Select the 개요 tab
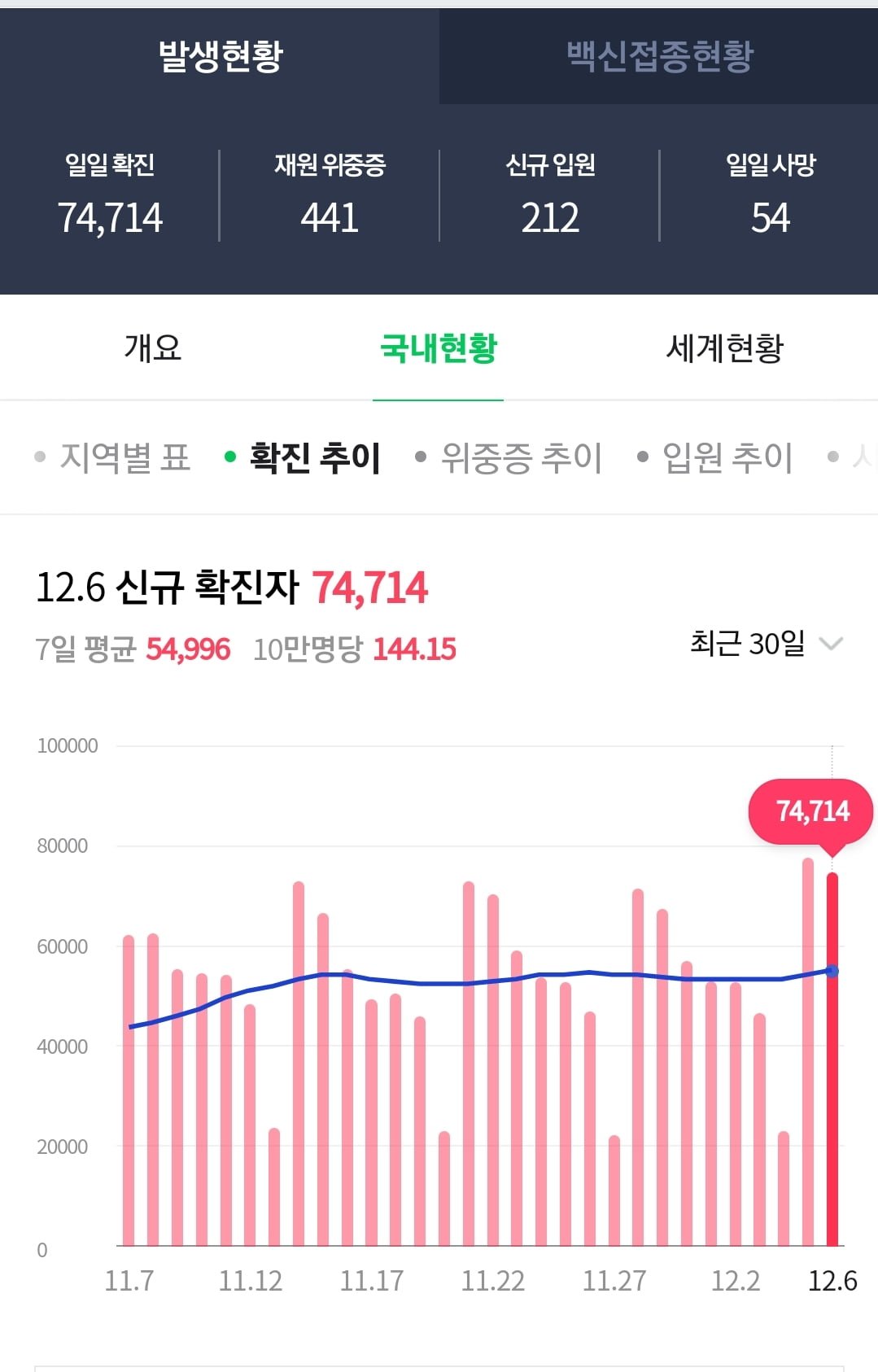878x1372 pixels. click(153, 348)
